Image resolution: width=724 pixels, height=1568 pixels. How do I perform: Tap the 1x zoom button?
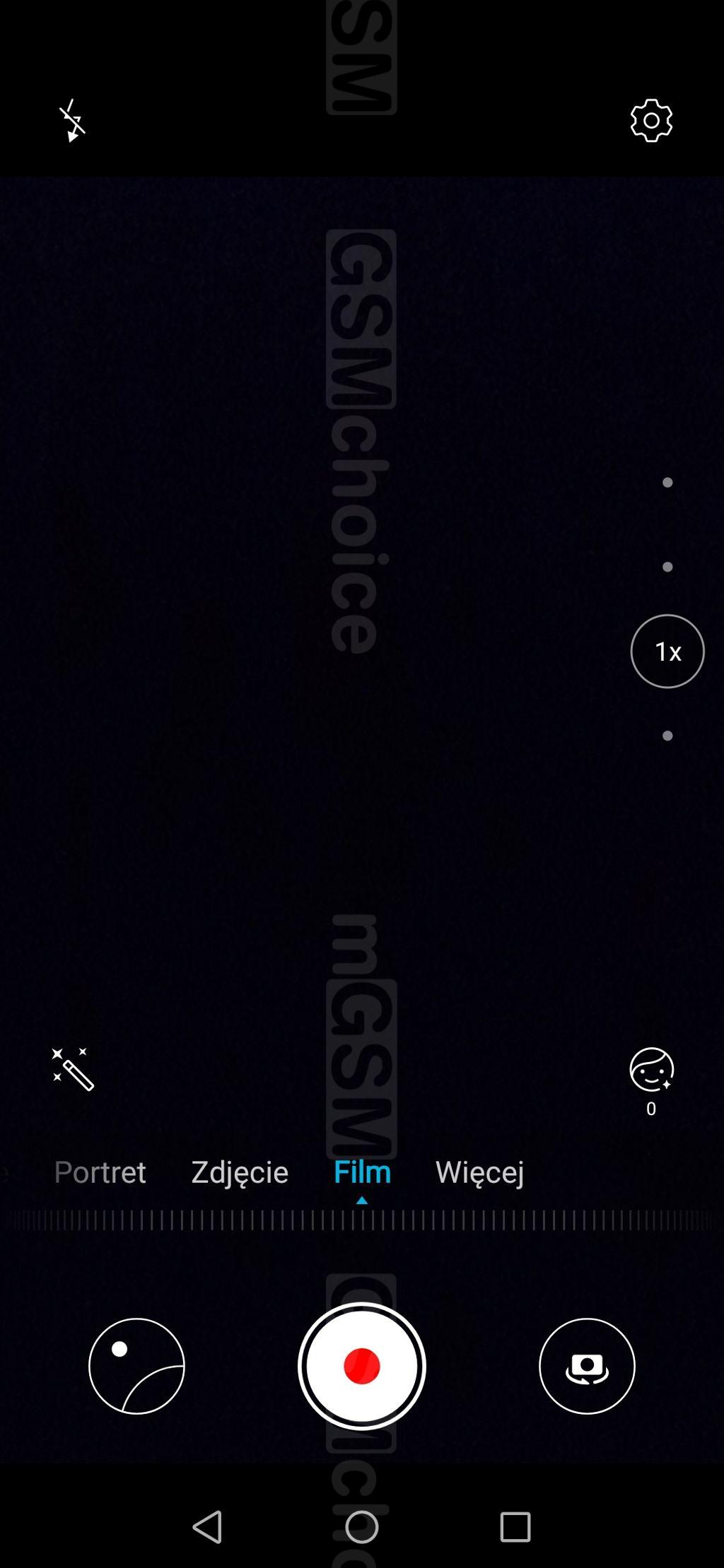[x=667, y=651]
